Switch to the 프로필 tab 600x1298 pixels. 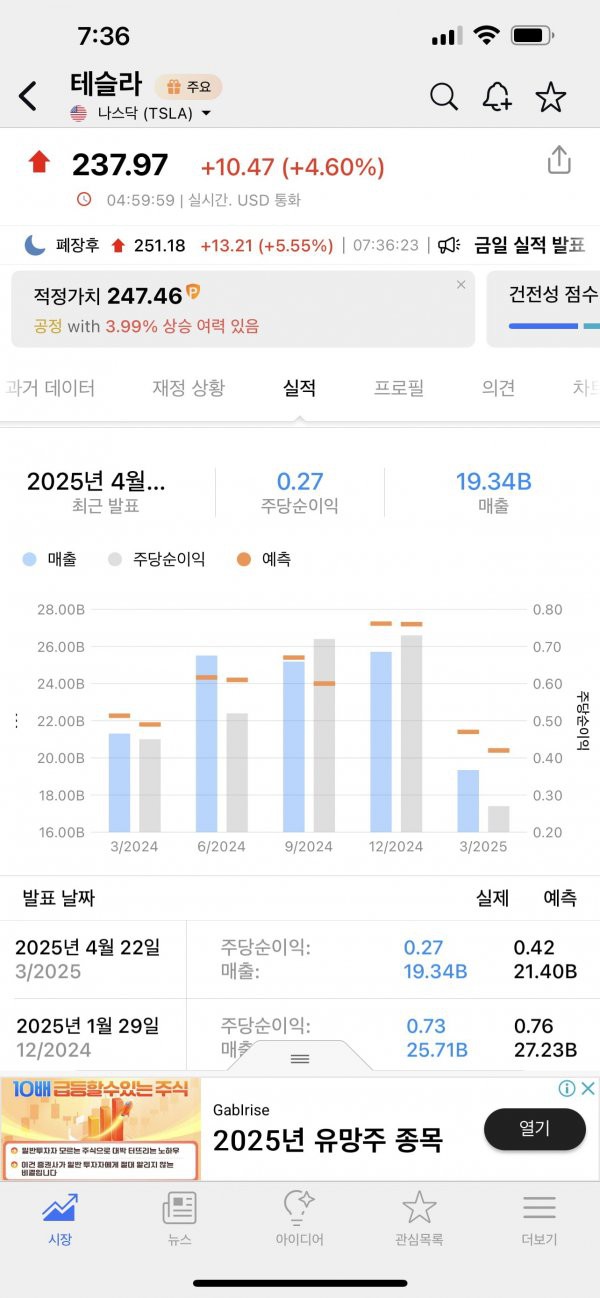pyautogui.click(x=399, y=388)
